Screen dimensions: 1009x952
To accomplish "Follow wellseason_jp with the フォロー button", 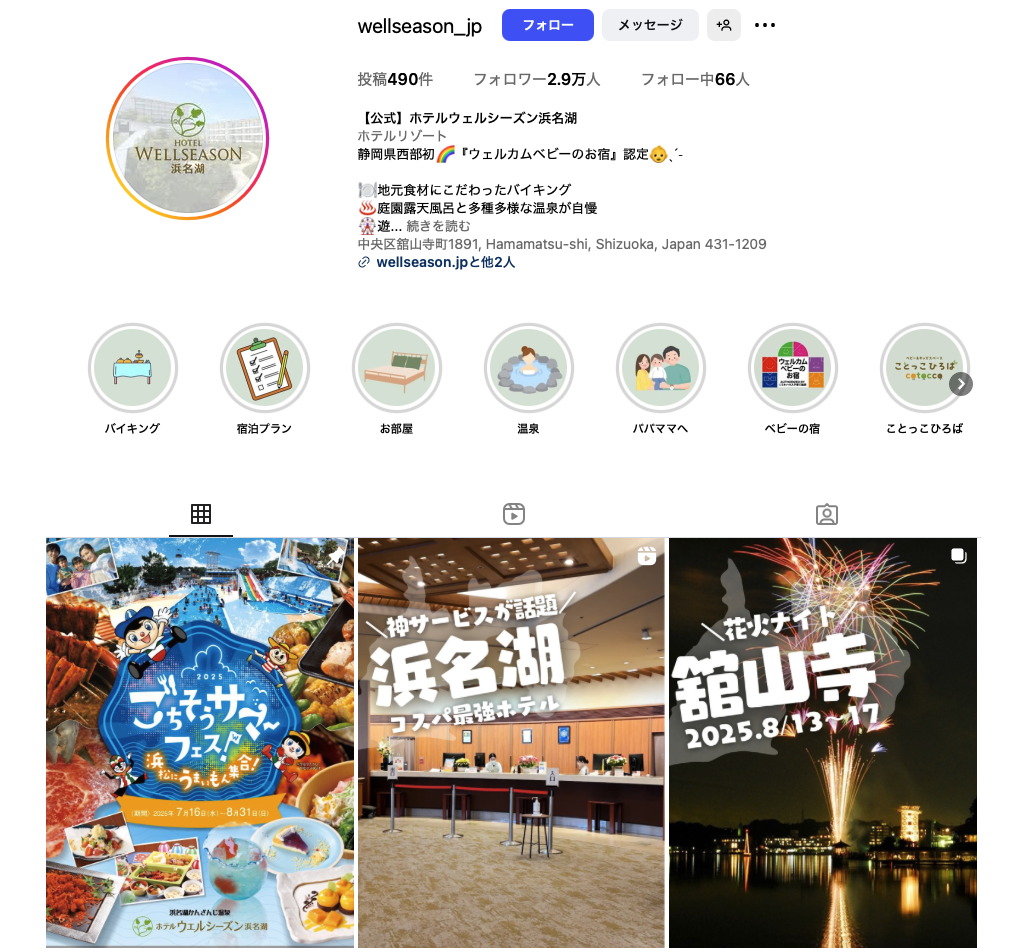I will point(547,25).
